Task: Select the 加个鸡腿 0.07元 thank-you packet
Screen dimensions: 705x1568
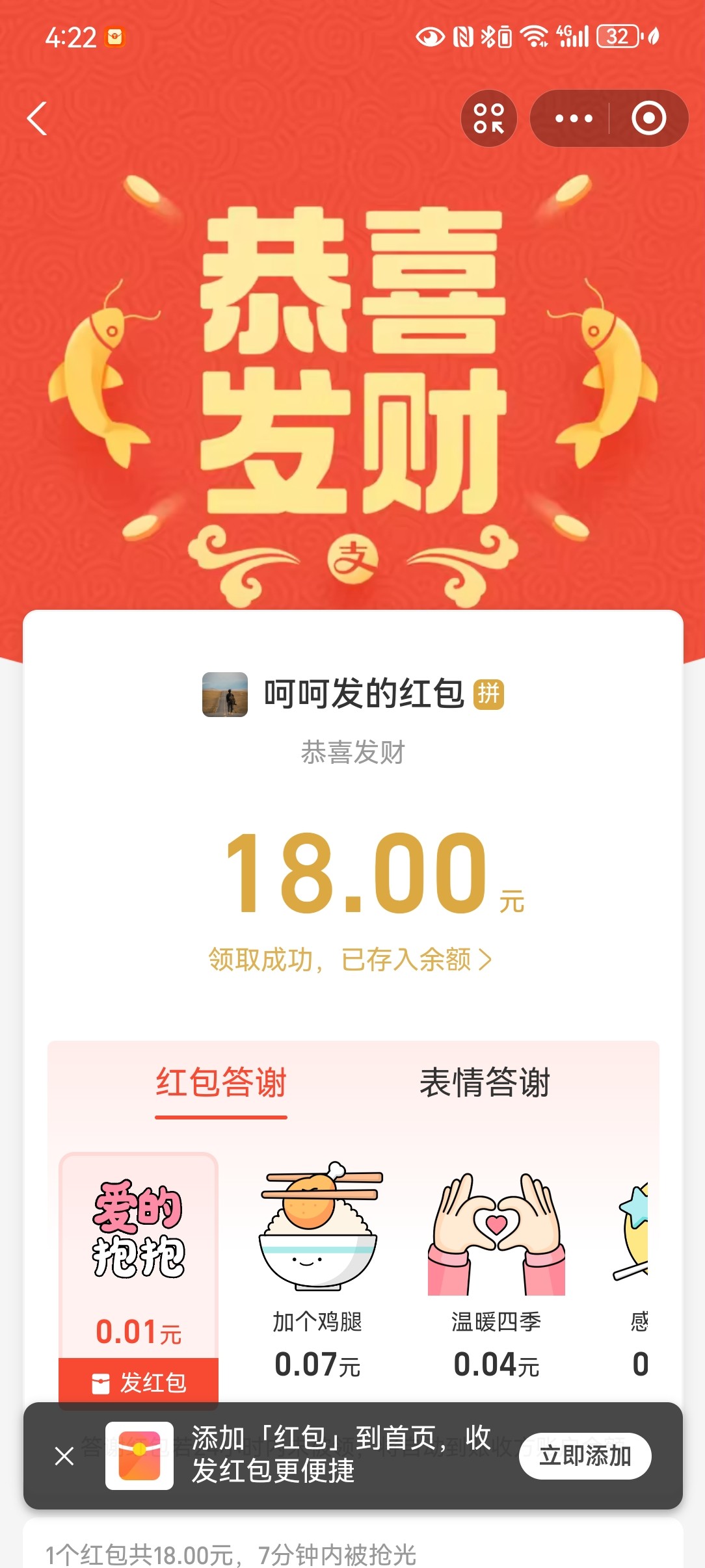Action: pos(317,1268)
